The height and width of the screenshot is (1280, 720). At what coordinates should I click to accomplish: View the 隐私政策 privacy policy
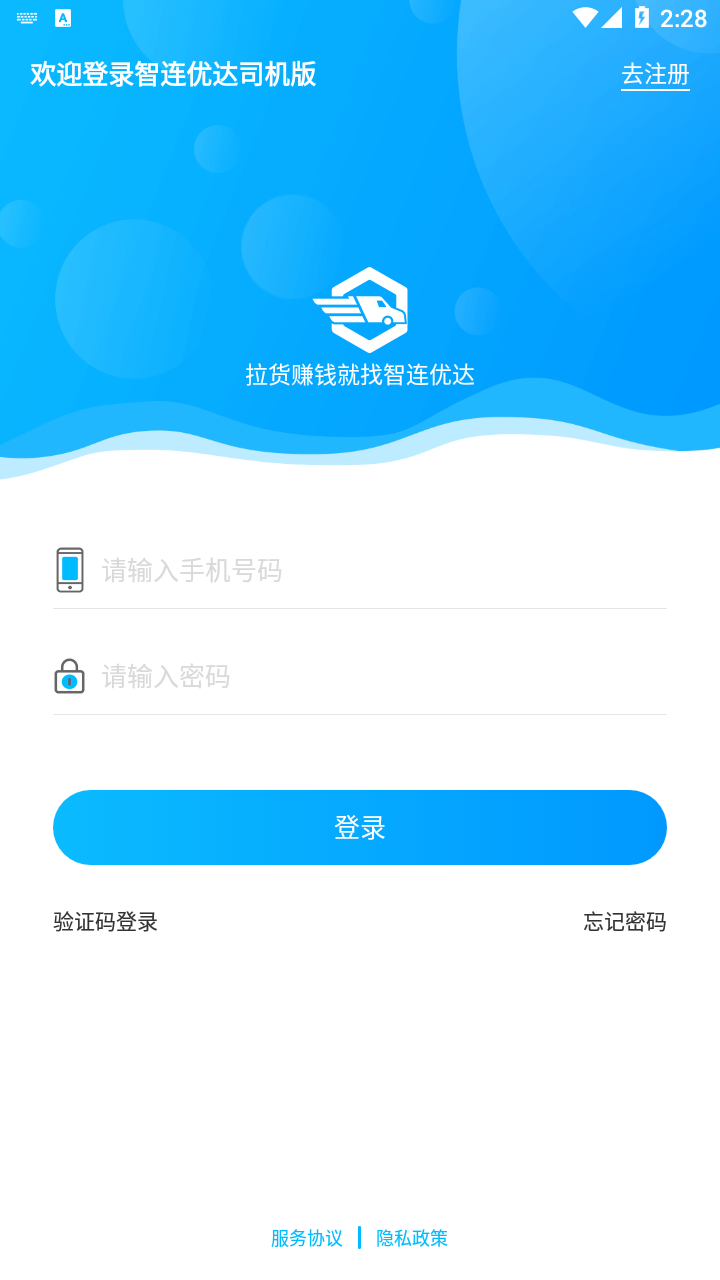coord(412,1238)
